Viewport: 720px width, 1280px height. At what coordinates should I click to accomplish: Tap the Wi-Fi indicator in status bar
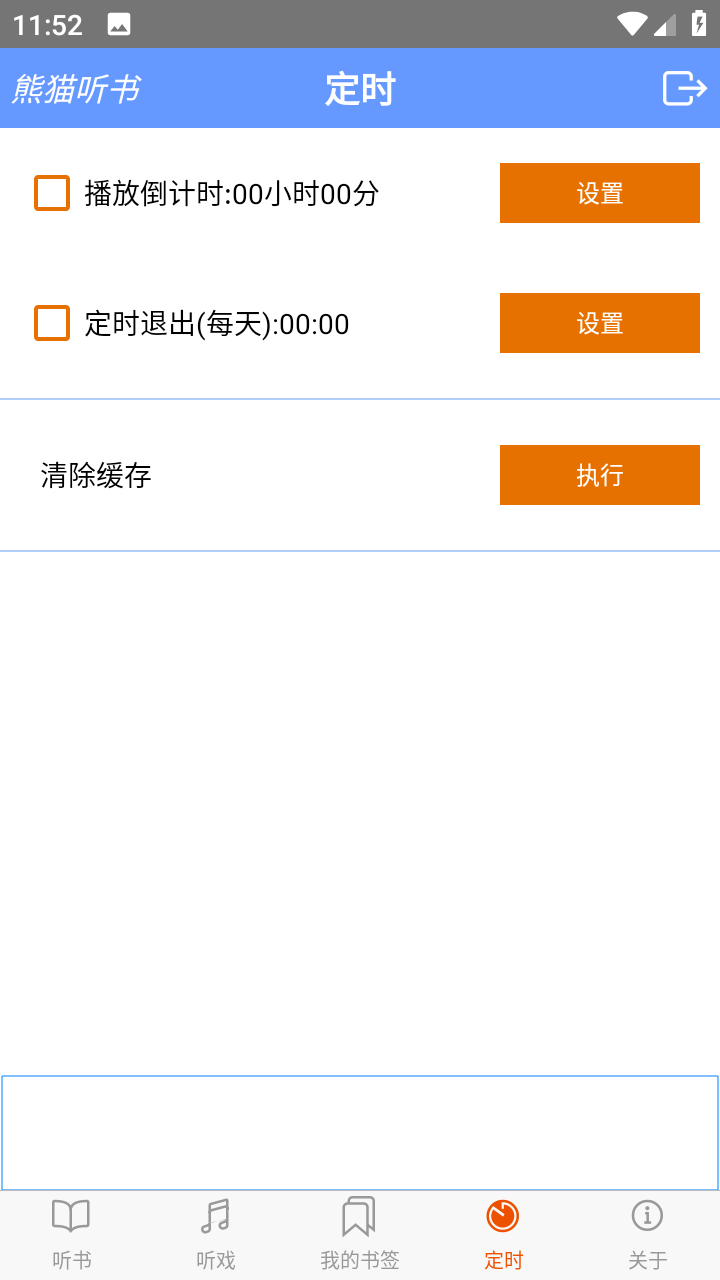coord(630,23)
